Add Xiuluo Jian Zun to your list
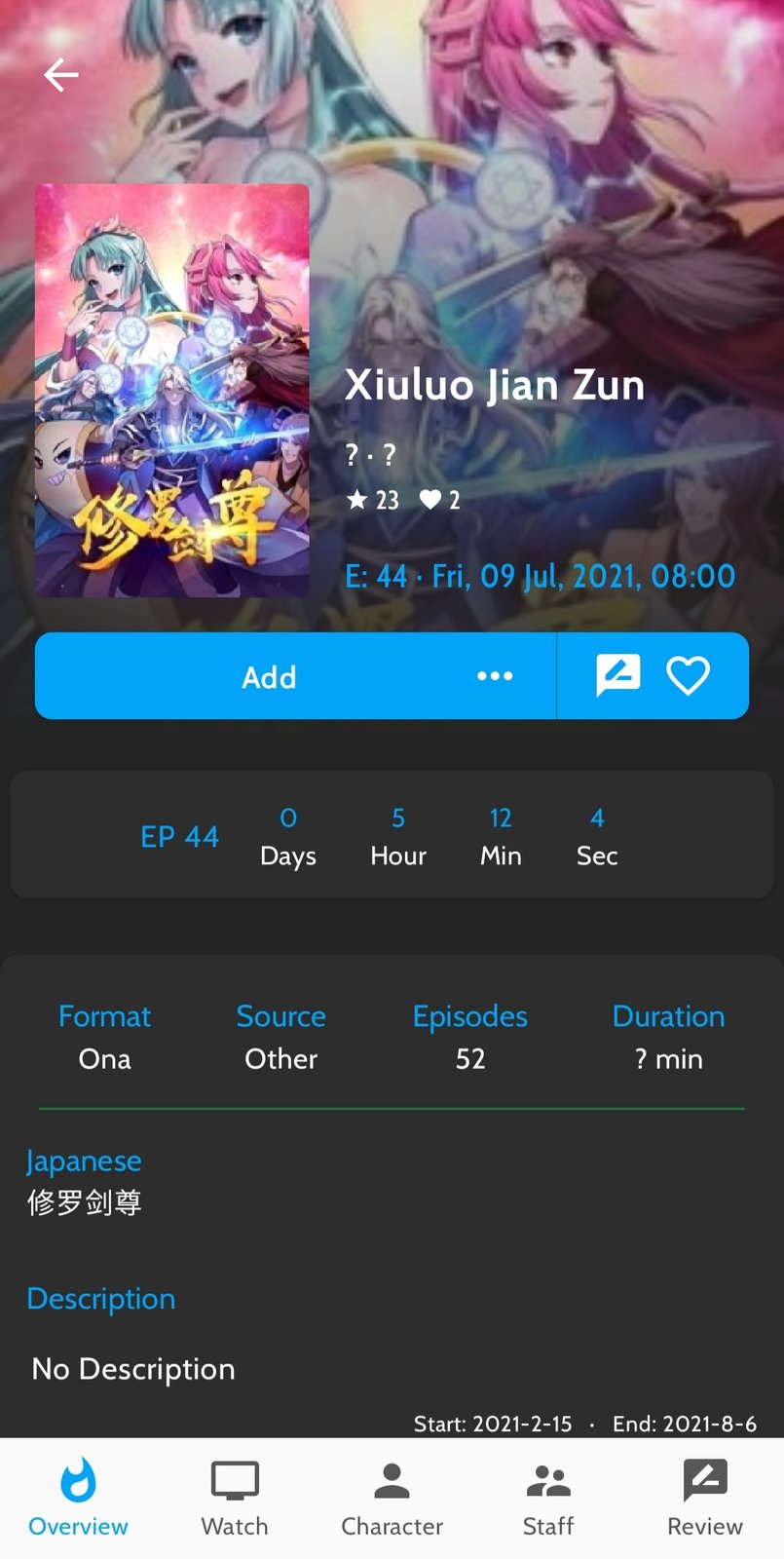784x1559 pixels. point(269,676)
